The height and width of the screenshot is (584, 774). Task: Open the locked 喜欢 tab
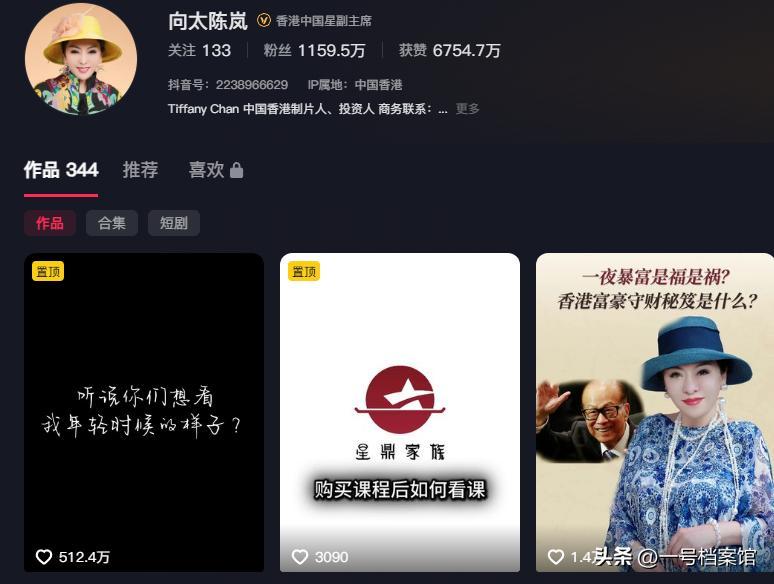coord(215,170)
